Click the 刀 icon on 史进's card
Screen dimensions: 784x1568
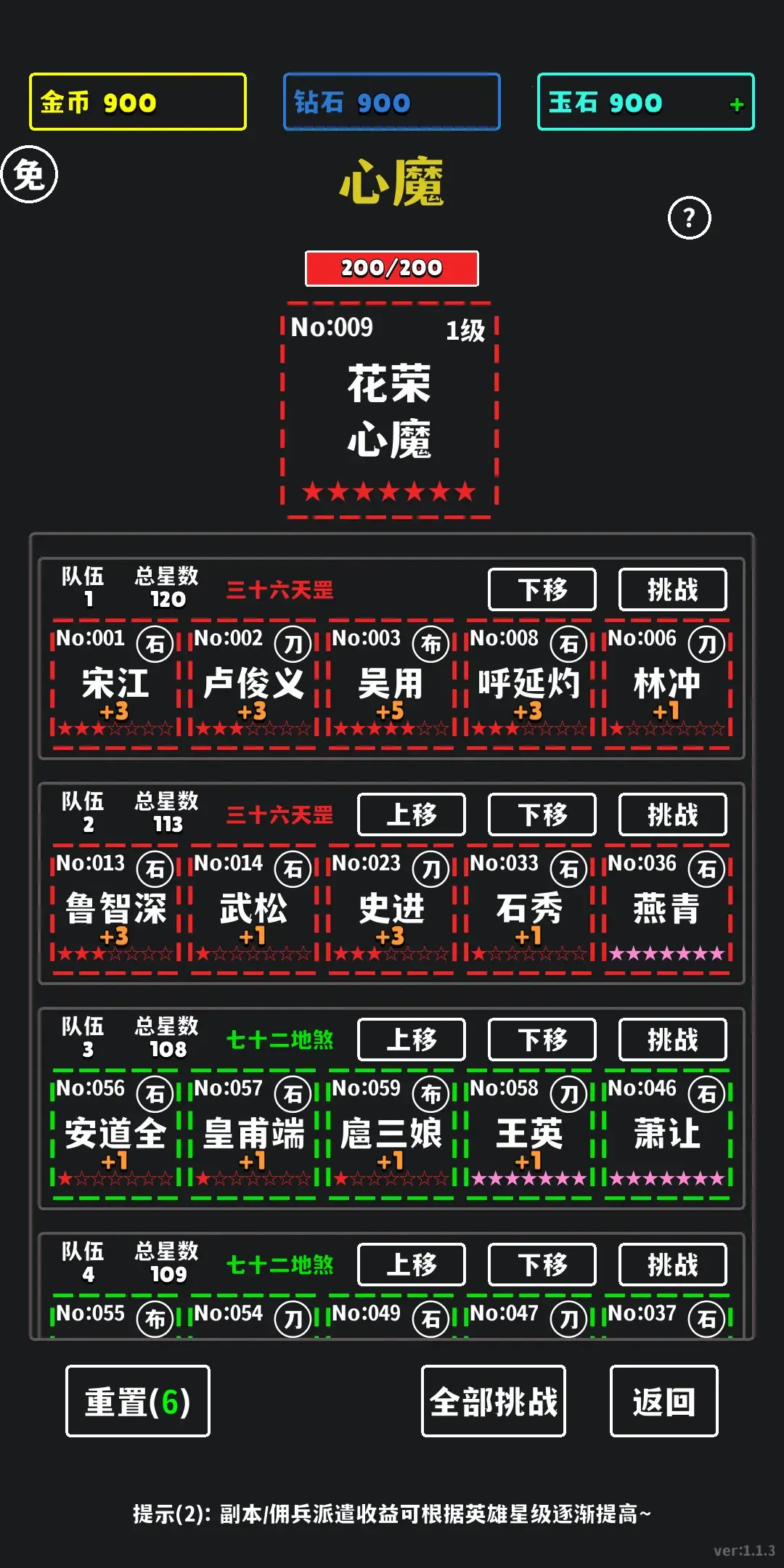(x=430, y=870)
